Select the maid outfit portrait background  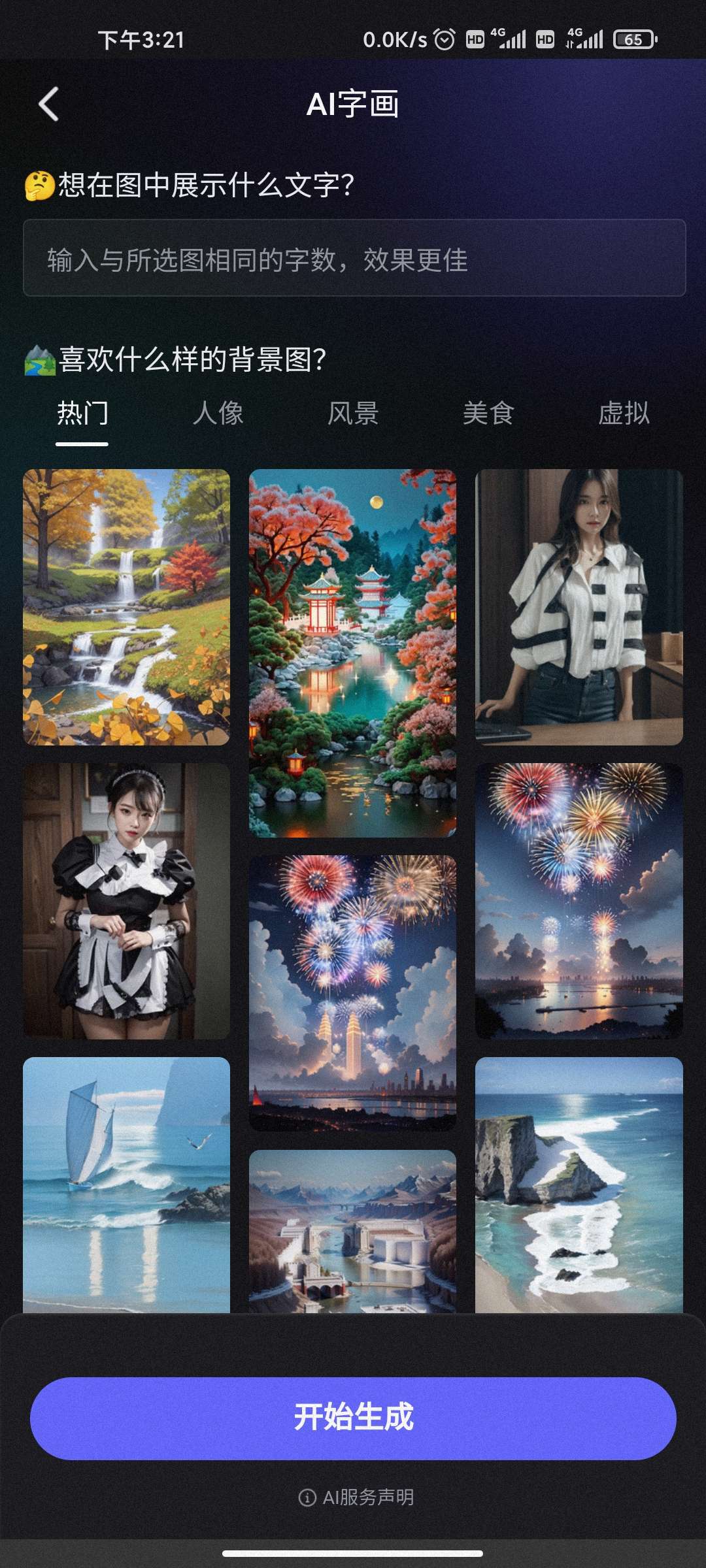coord(126,901)
